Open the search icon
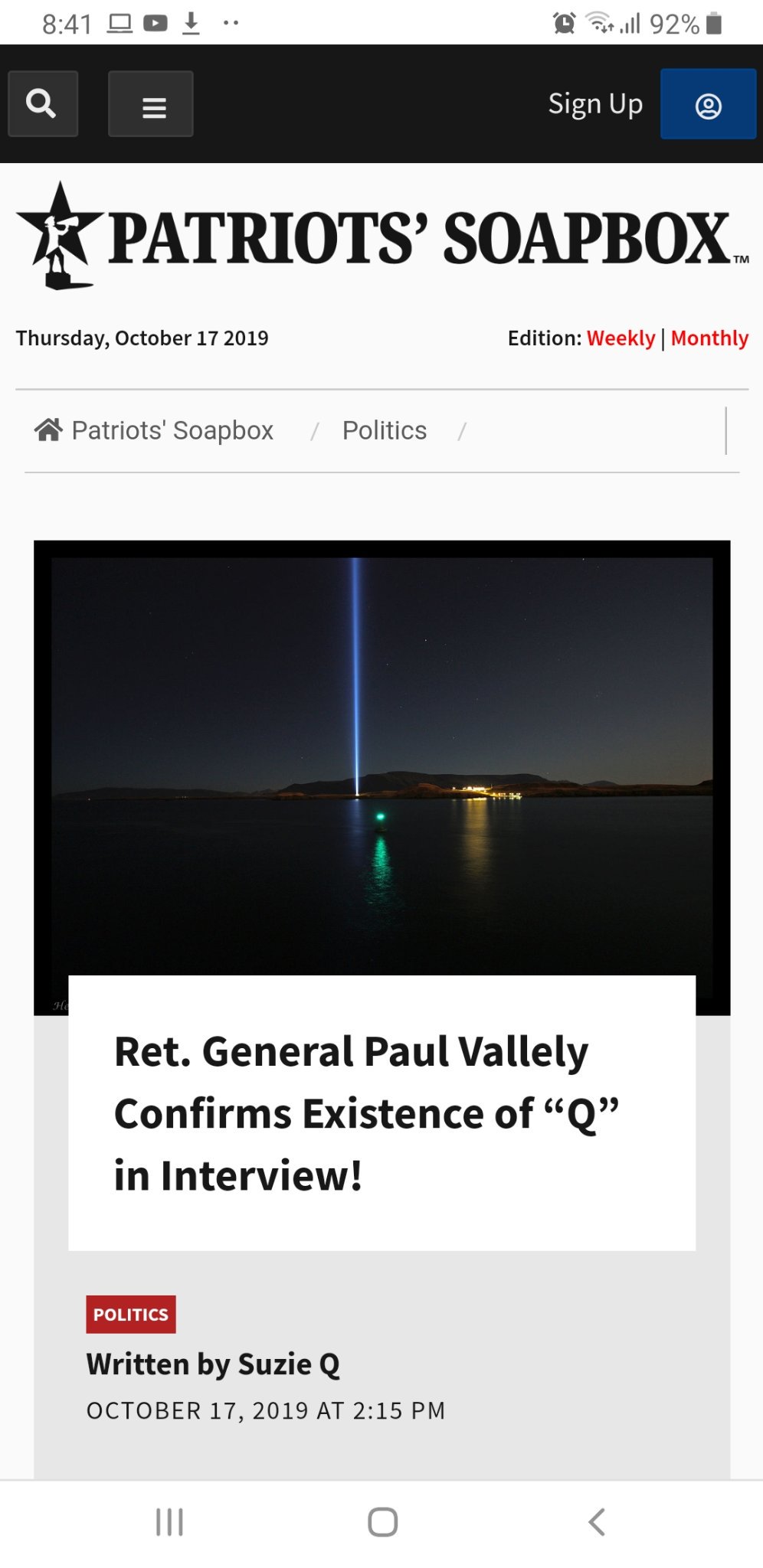The width and height of the screenshot is (763, 1568). click(x=42, y=103)
